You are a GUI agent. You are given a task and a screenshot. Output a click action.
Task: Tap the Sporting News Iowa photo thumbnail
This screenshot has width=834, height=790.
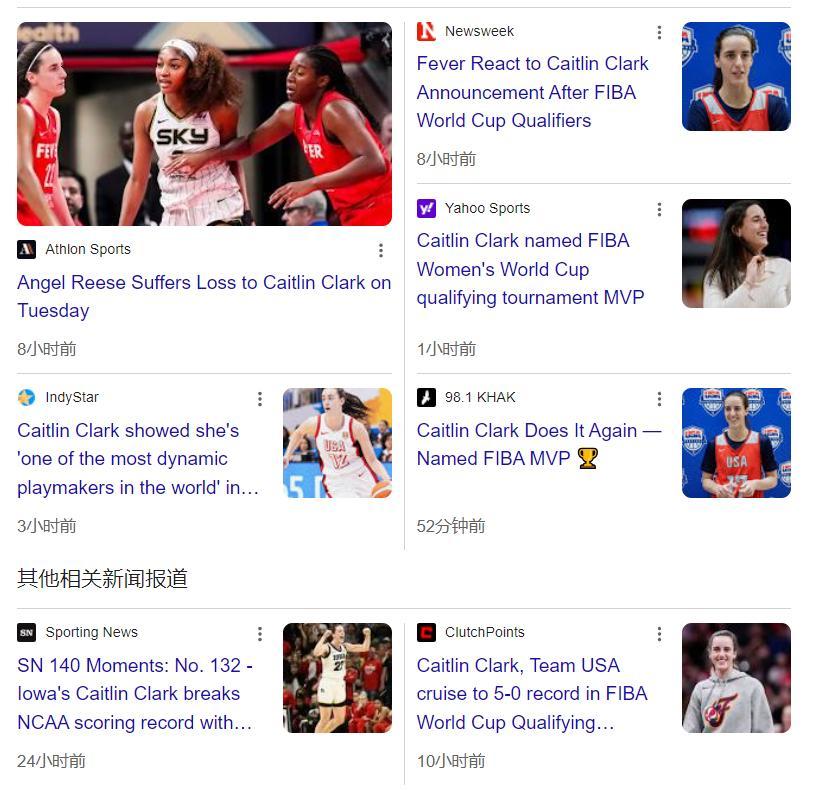(337, 678)
